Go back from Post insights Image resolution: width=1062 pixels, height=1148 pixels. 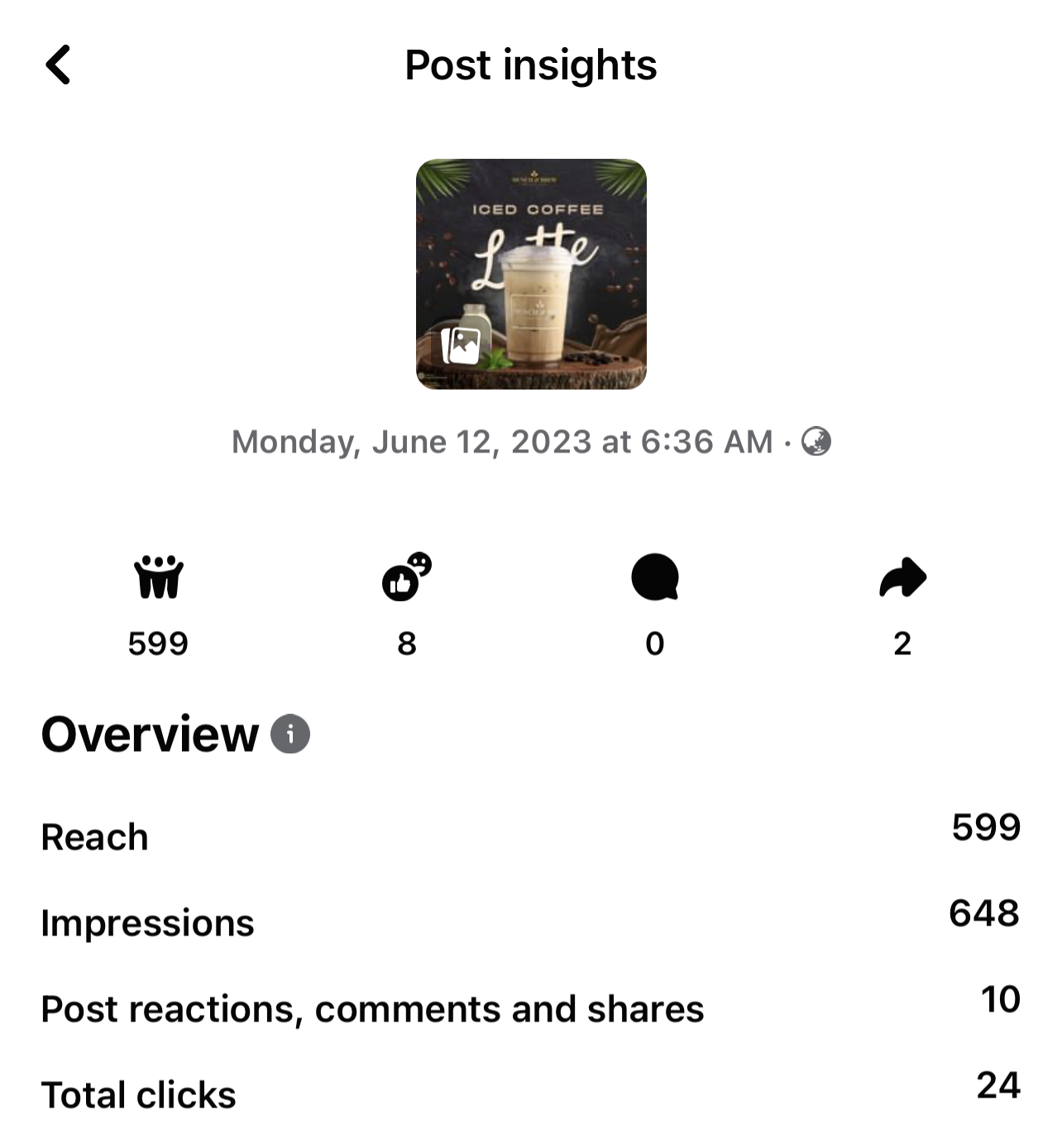[58, 65]
